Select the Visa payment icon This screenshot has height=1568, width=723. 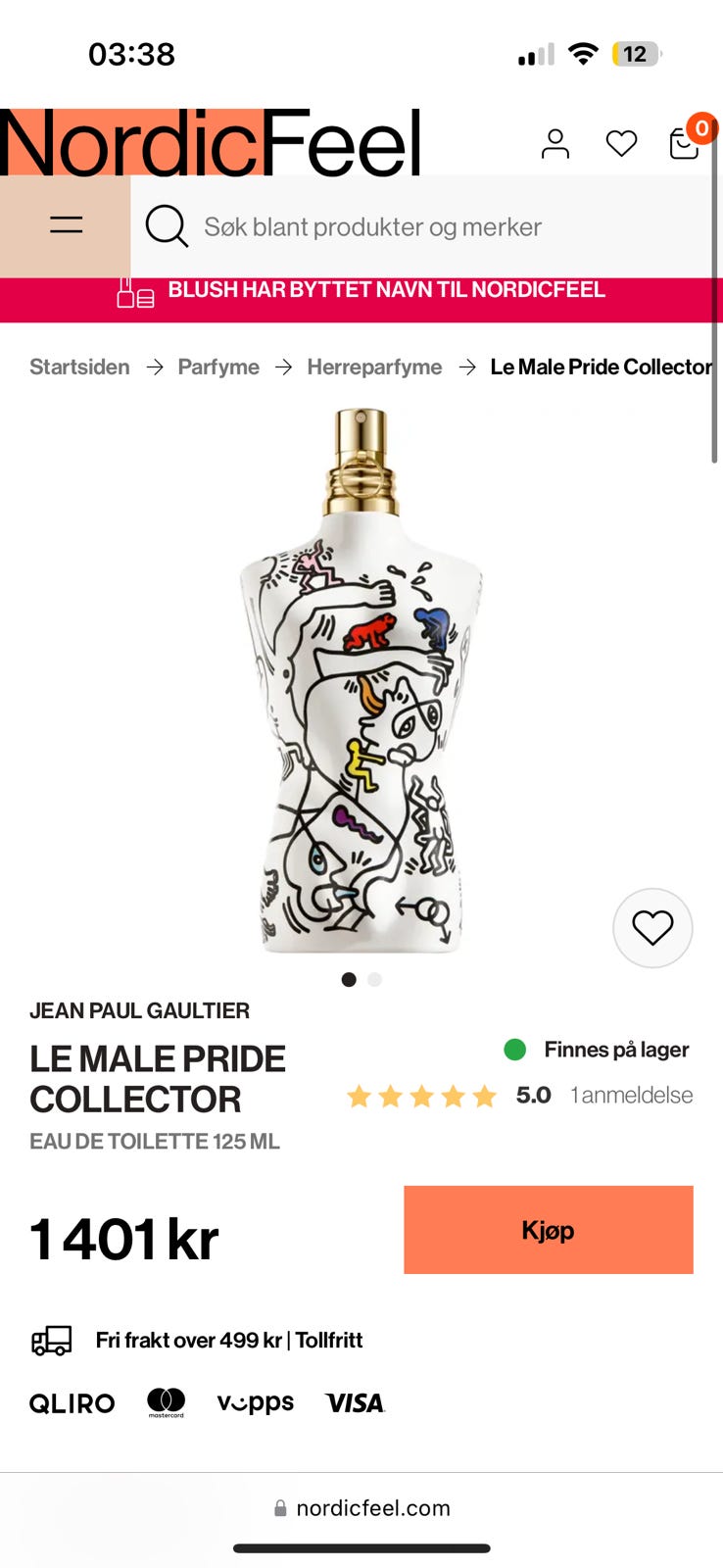[354, 1403]
